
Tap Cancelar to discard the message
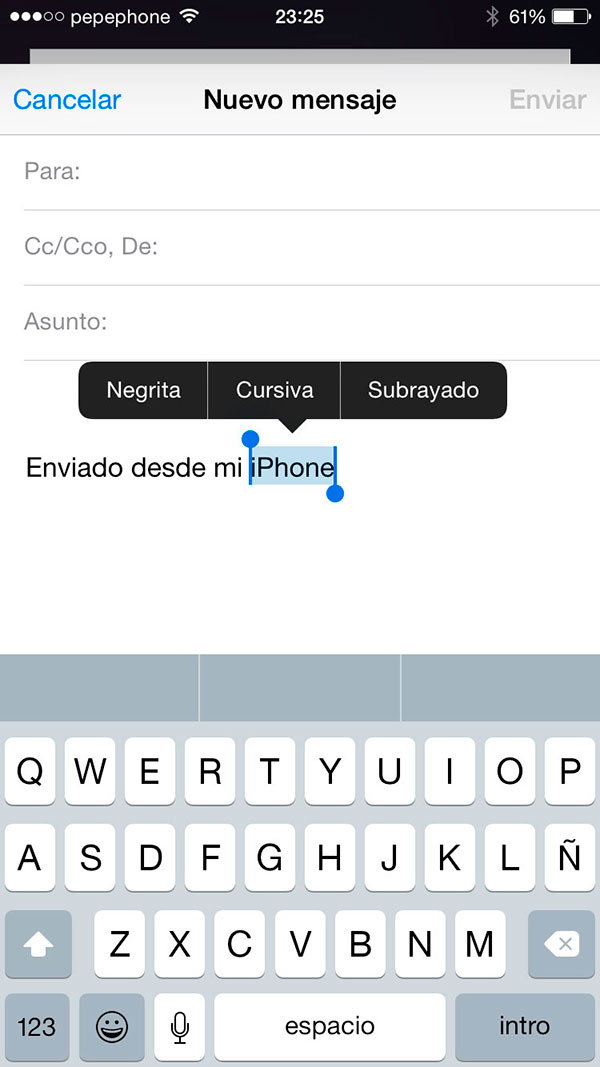67,100
